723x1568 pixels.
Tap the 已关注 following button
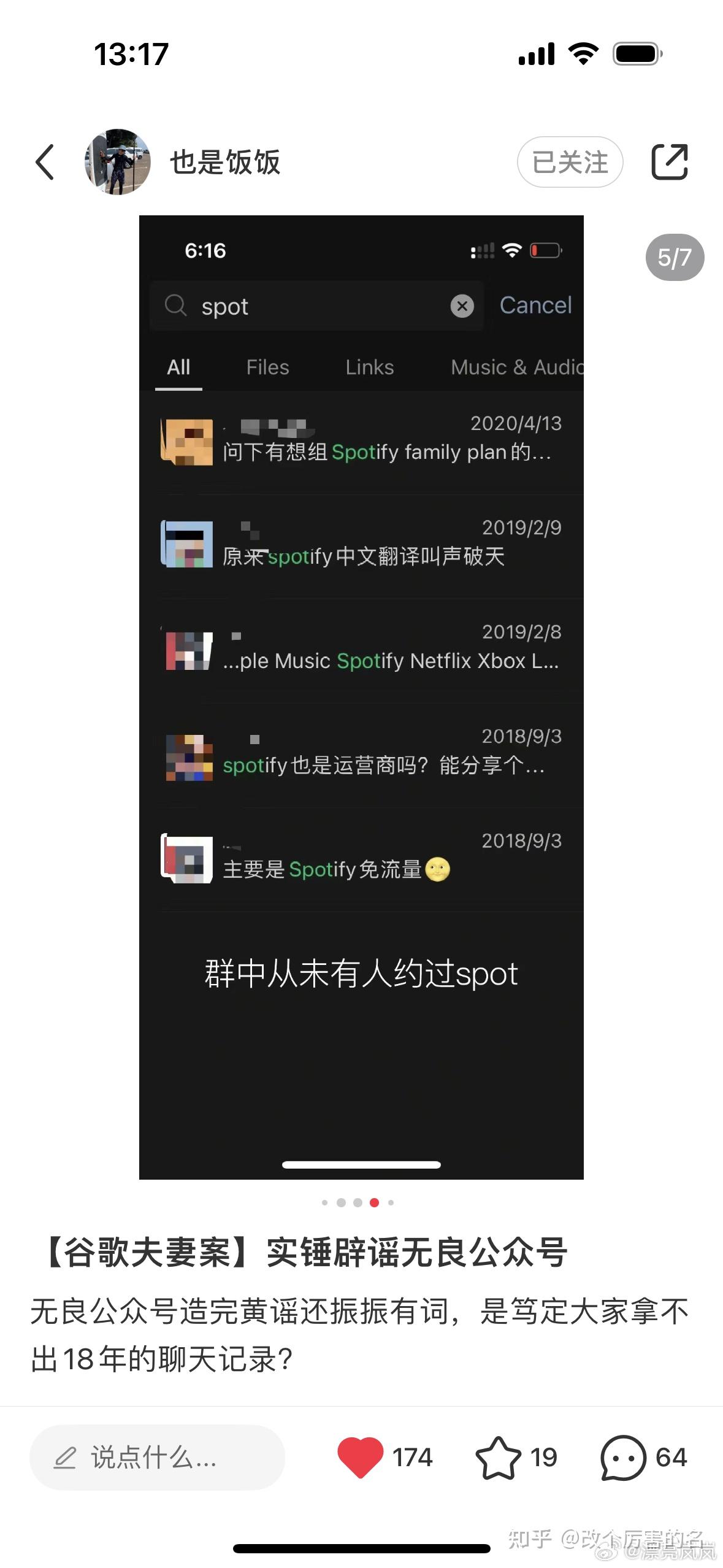coord(570,163)
